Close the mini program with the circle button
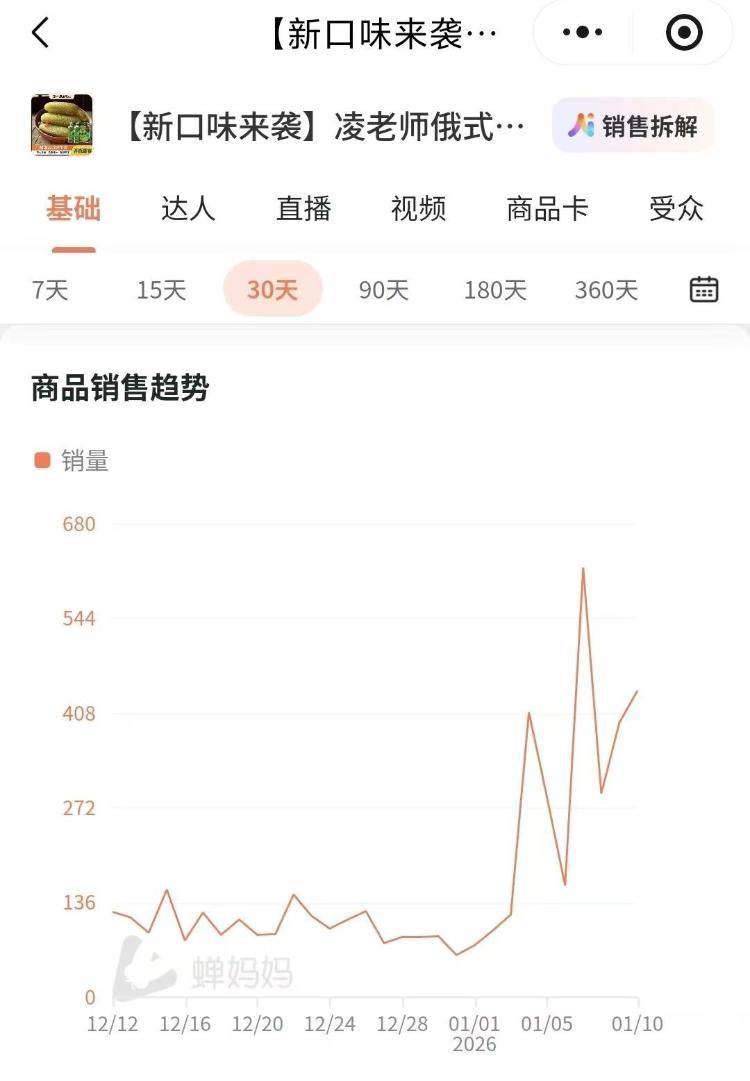The image size is (750, 1081). click(684, 33)
